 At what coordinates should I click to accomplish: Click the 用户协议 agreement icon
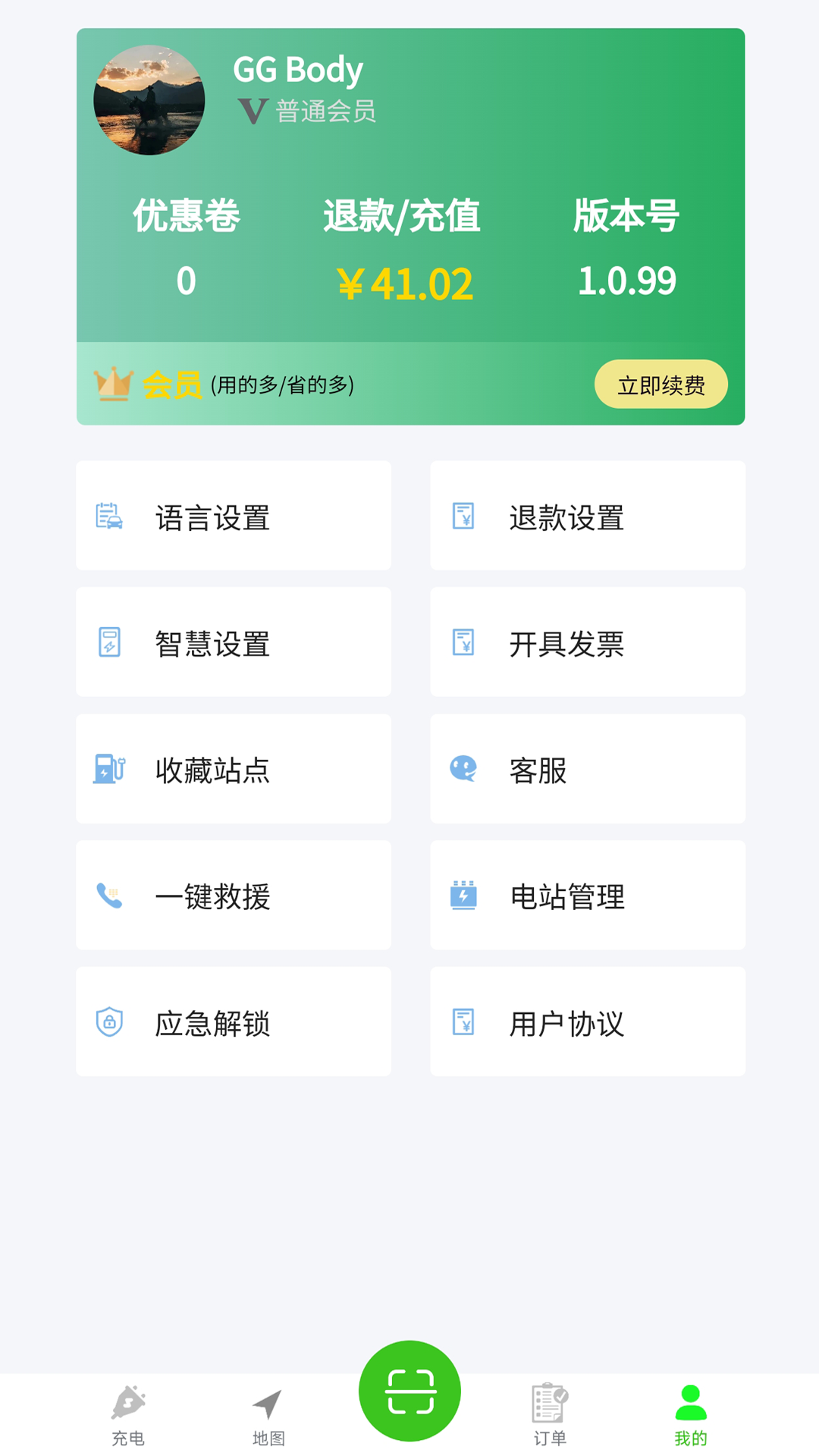coord(464,1022)
